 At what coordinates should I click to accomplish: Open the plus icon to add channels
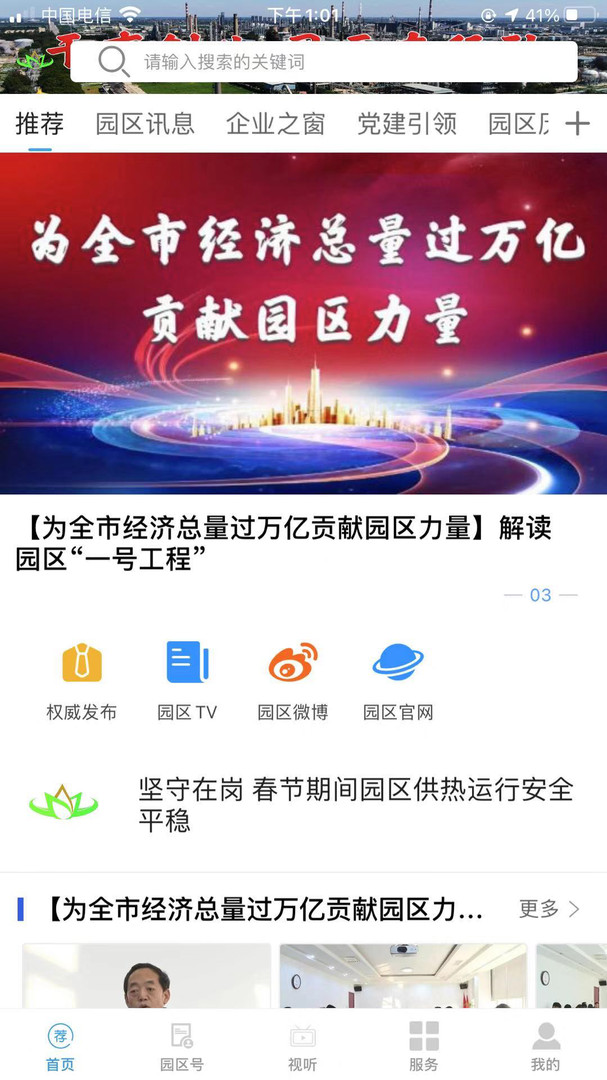(x=577, y=124)
